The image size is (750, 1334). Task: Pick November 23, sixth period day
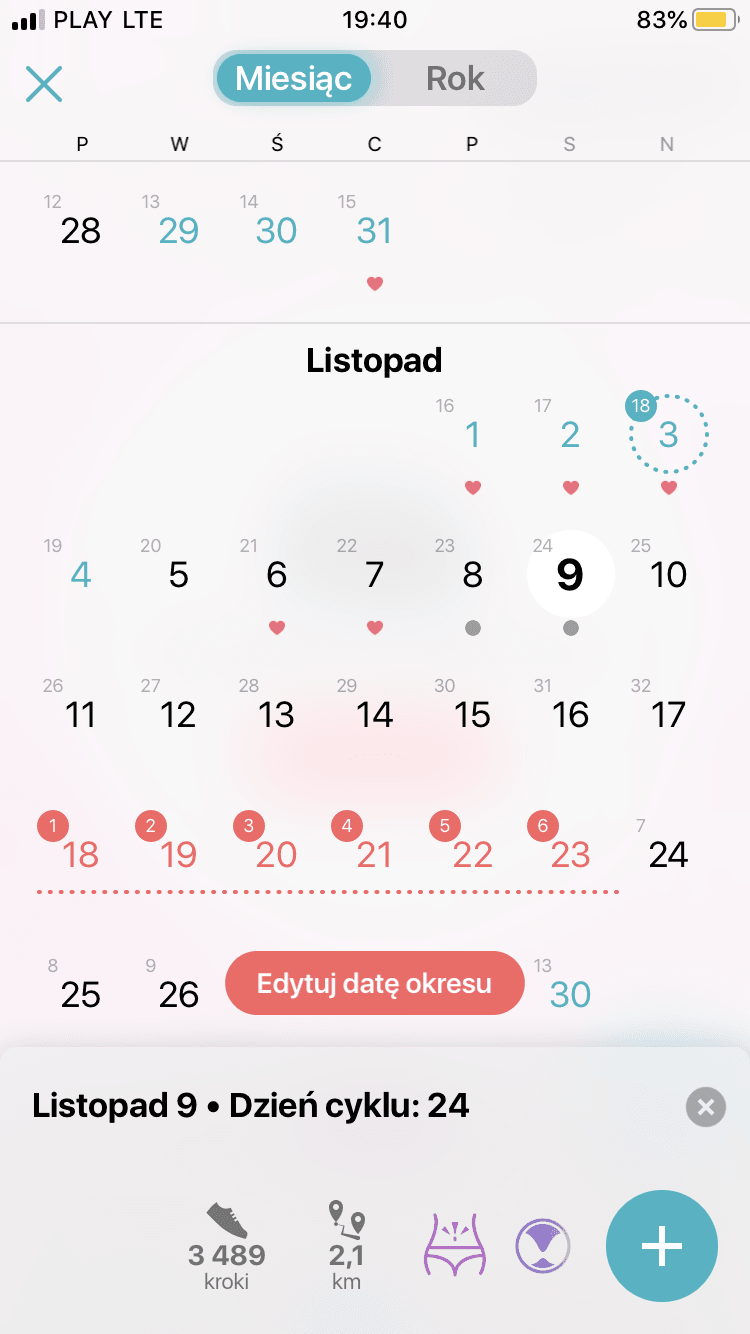[570, 855]
